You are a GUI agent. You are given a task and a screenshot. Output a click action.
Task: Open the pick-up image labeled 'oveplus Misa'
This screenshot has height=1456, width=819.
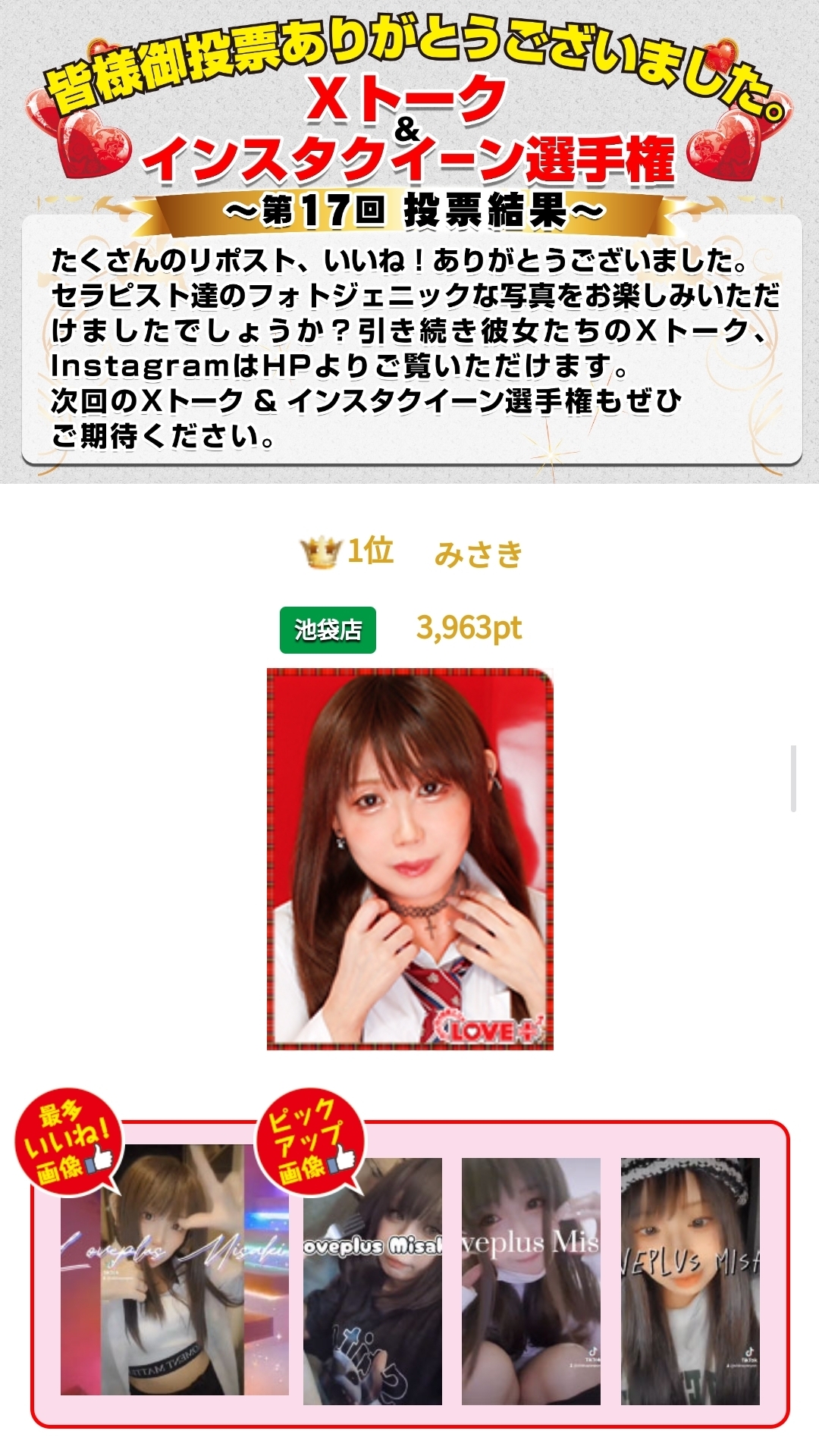[372, 1282]
